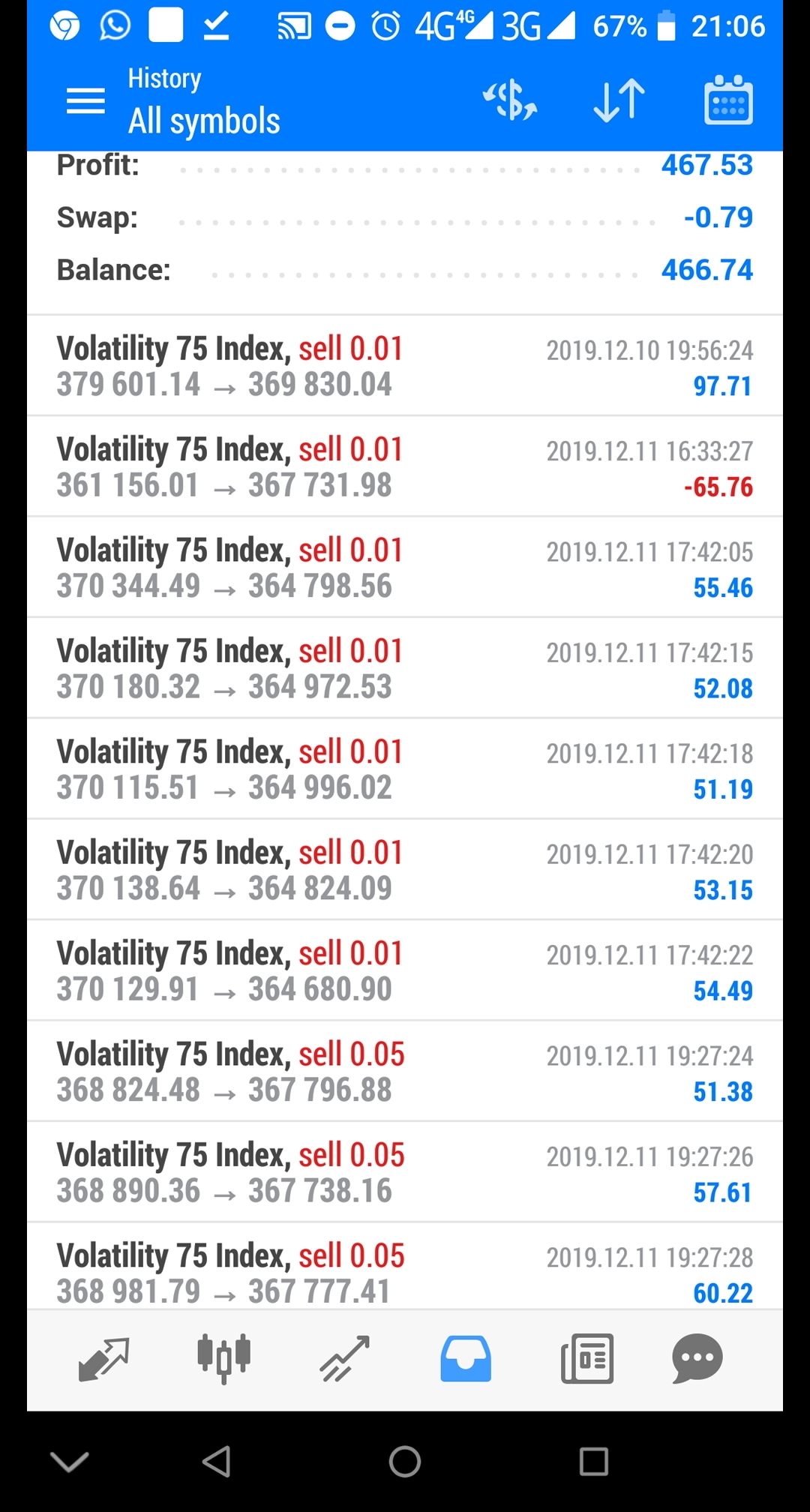Image resolution: width=810 pixels, height=1512 pixels.
Task: Go to the Trade tab
Action: tap(344, 1359)
